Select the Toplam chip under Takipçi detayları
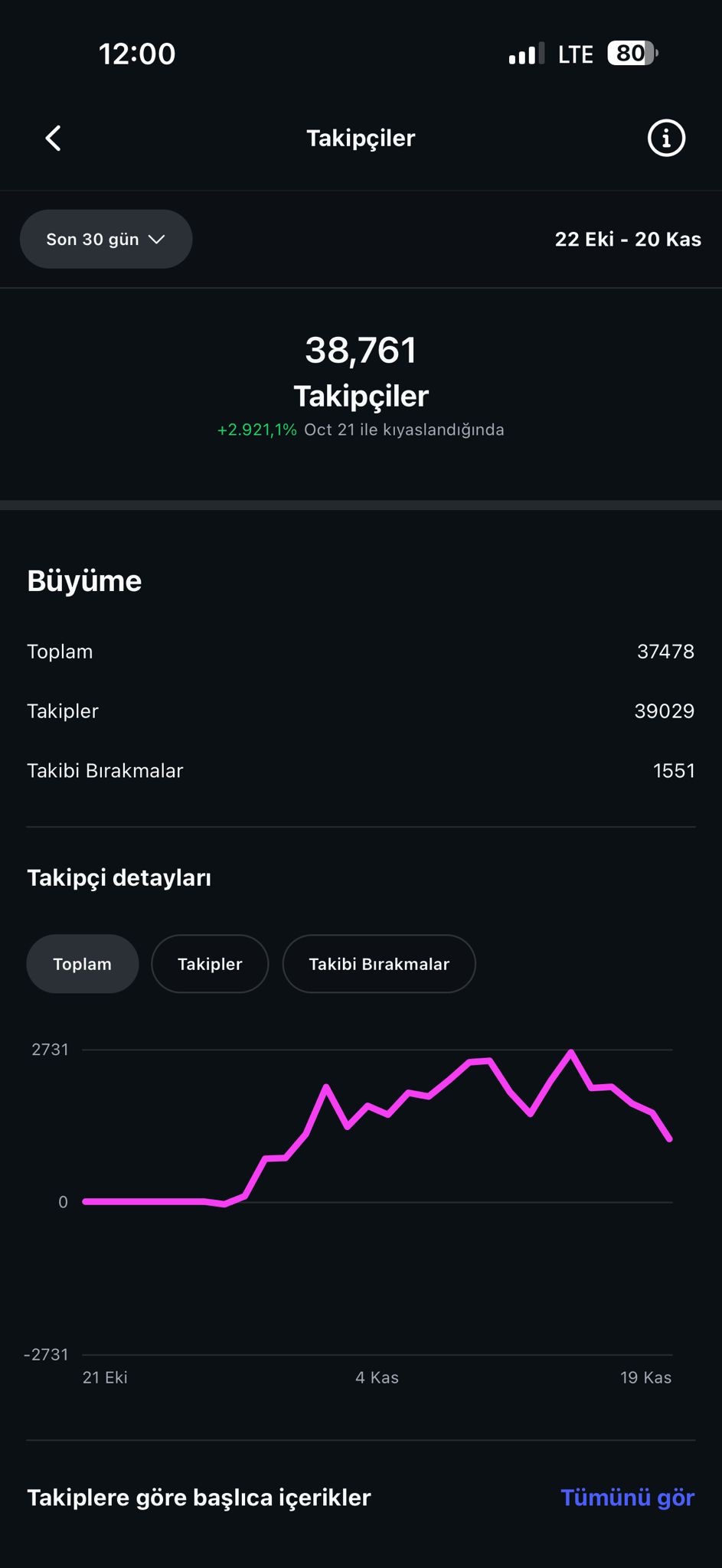 click(83, 964)
